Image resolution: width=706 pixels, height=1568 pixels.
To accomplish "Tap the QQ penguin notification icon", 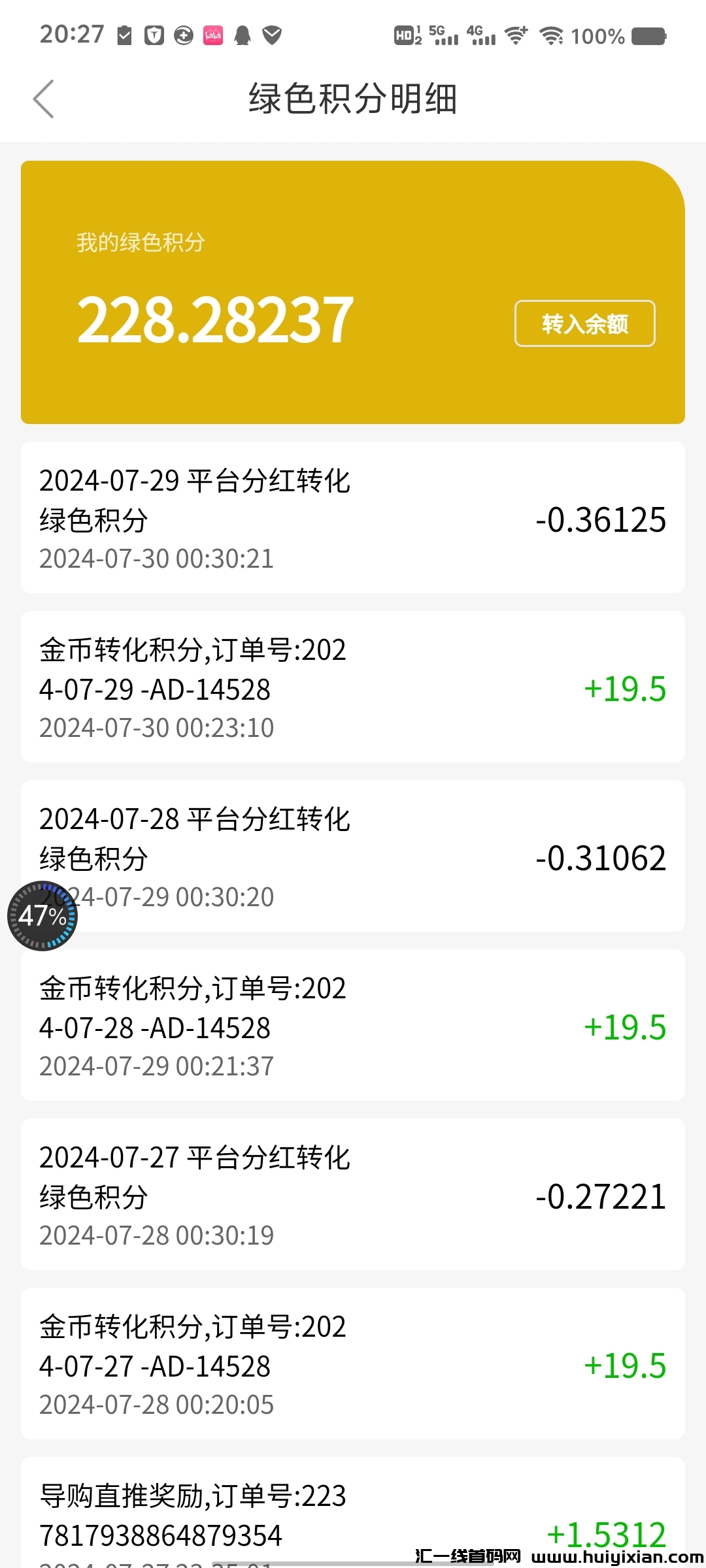I will click(242, 36).
